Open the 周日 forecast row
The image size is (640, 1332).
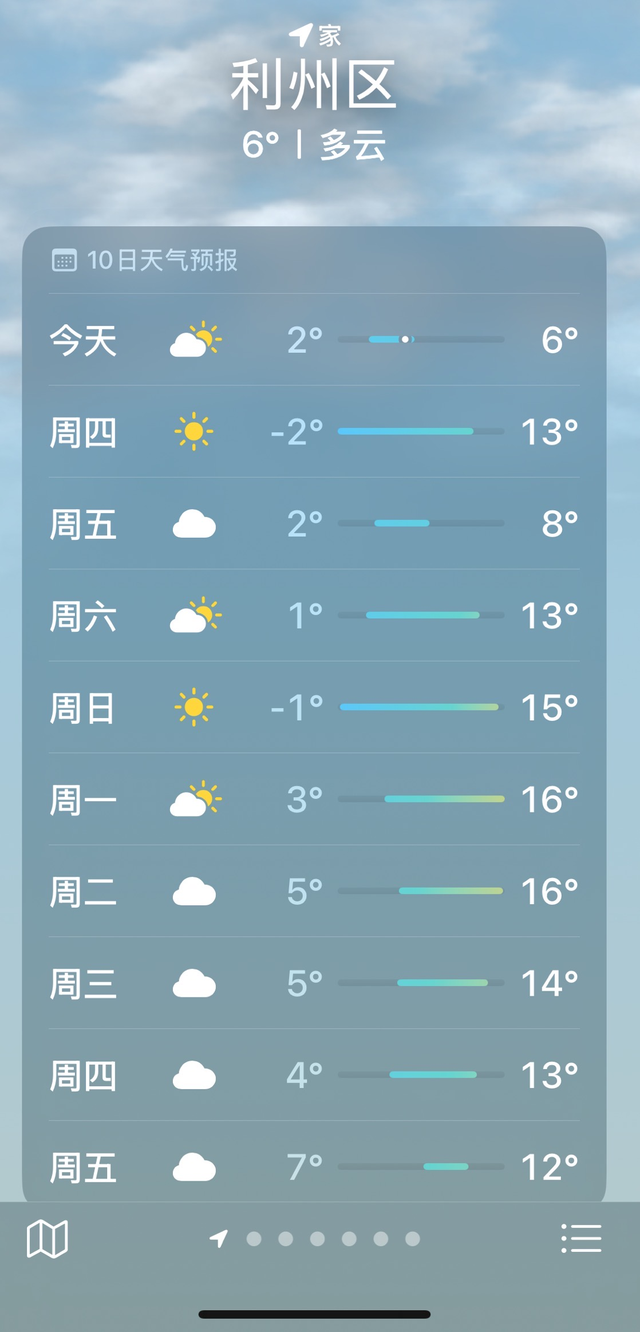pyautogui.click(x=314, y=708)
